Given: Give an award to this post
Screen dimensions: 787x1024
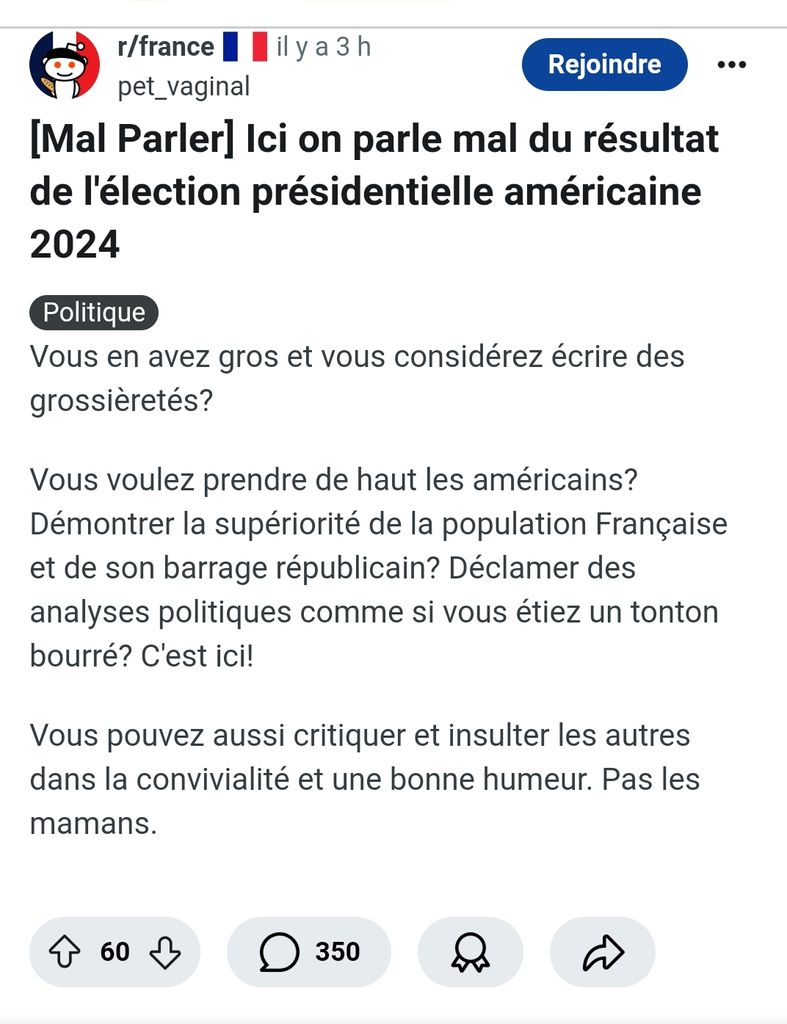Looking at the screenshot, I should (470, 952).
